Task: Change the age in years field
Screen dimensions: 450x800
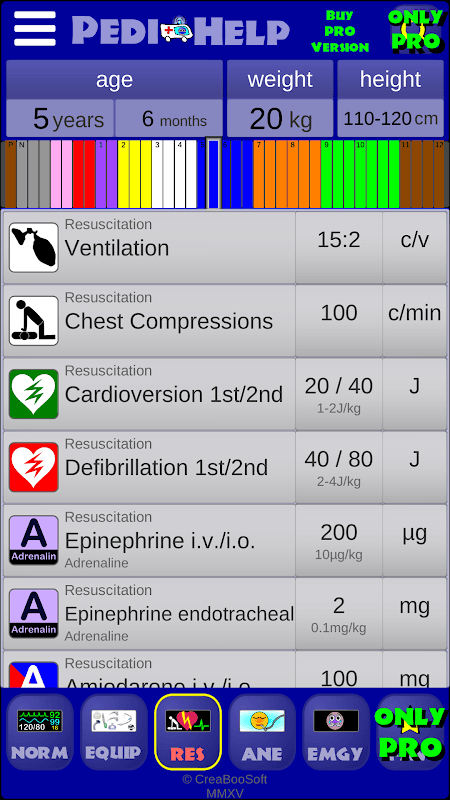Action: pyautogui.click(x=60, y=118)
